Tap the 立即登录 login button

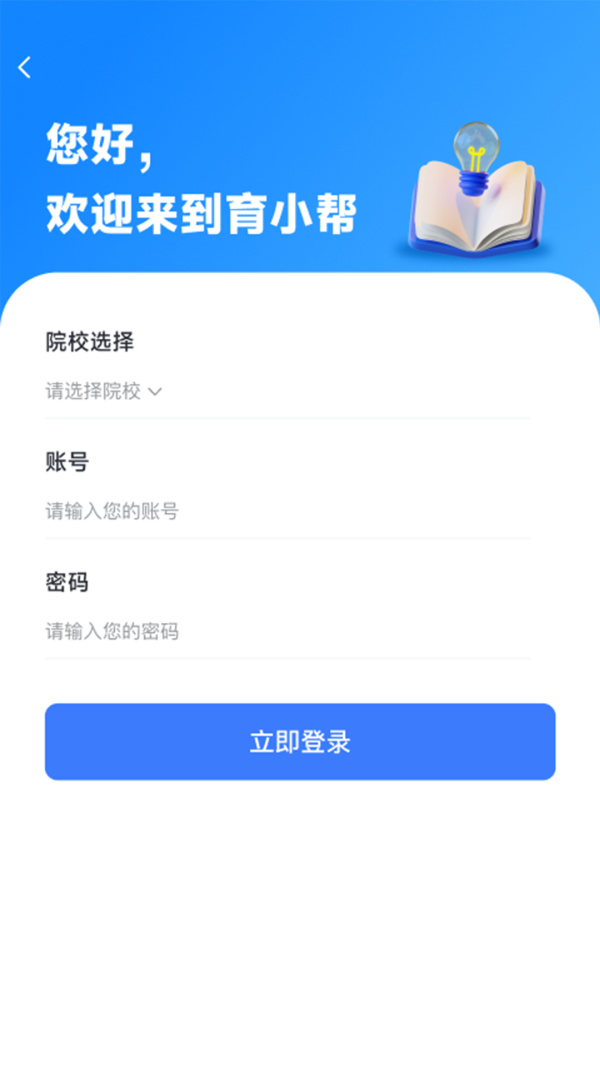(x=300, y=742)
